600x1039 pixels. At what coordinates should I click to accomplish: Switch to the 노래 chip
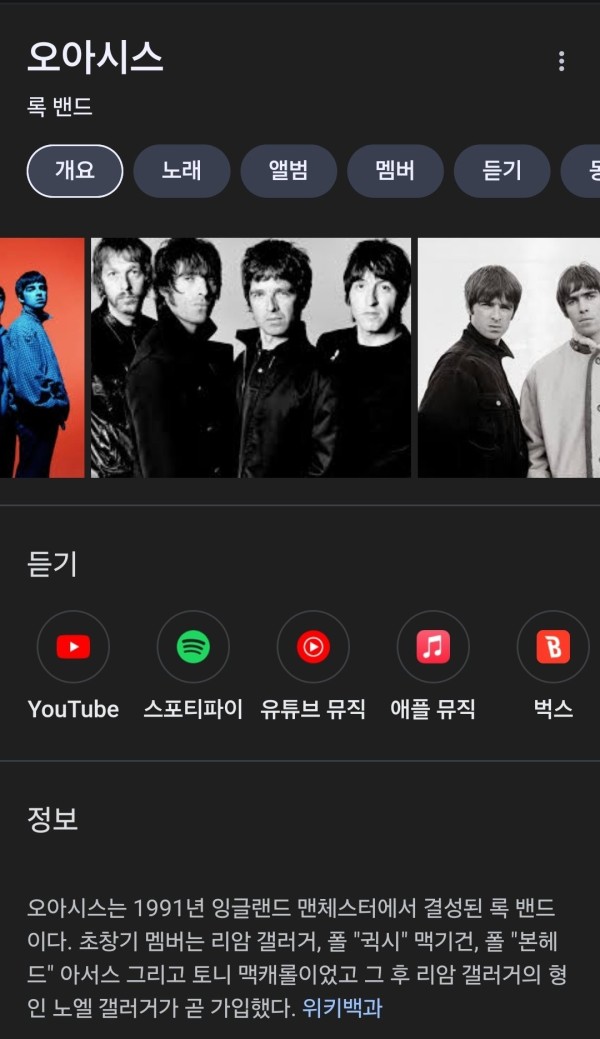click(182, 171)
